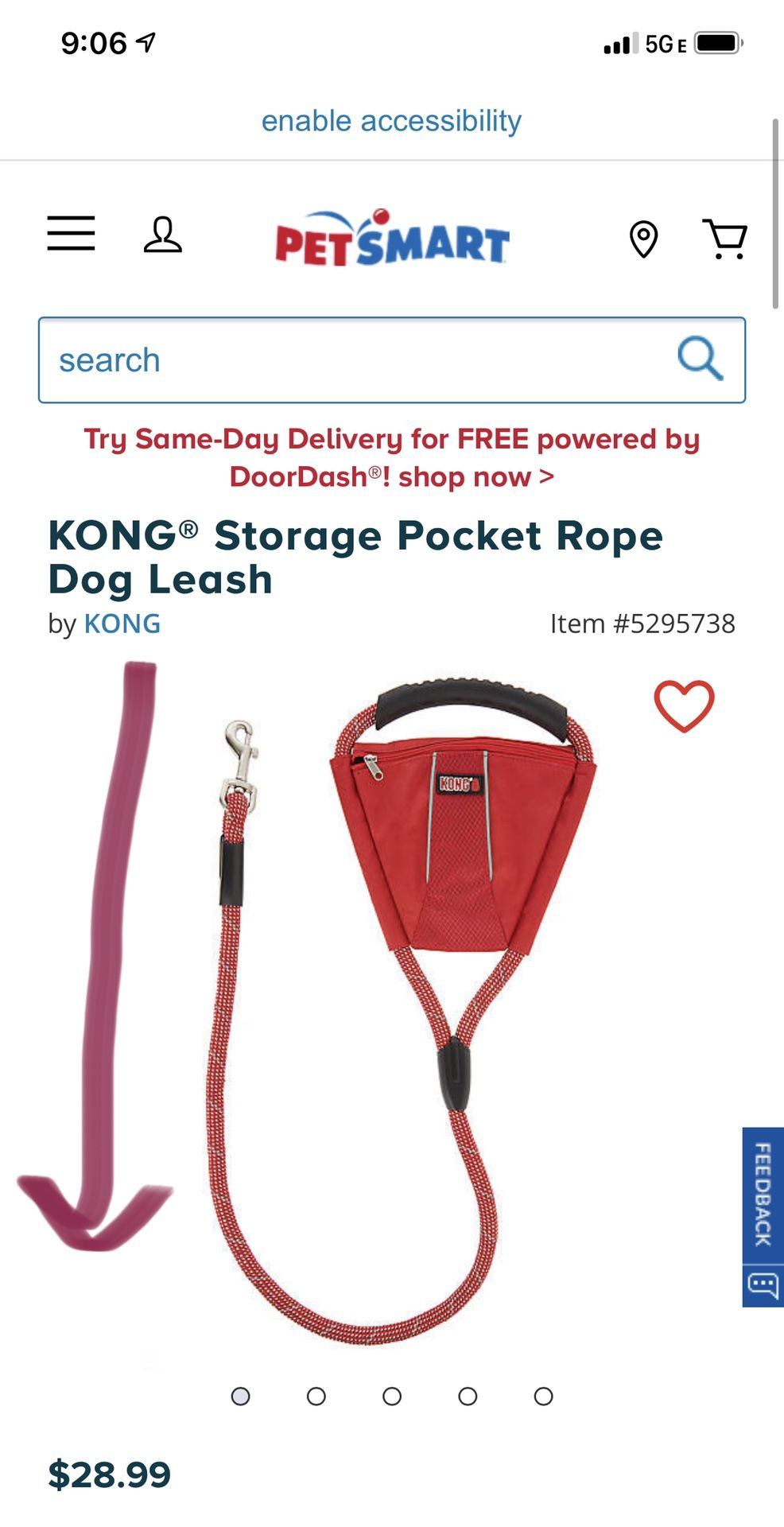This screenshot has width=784, height=1527.
Task: Go to the PetSmart home page via logo
Action: click(x=392, y=237)
